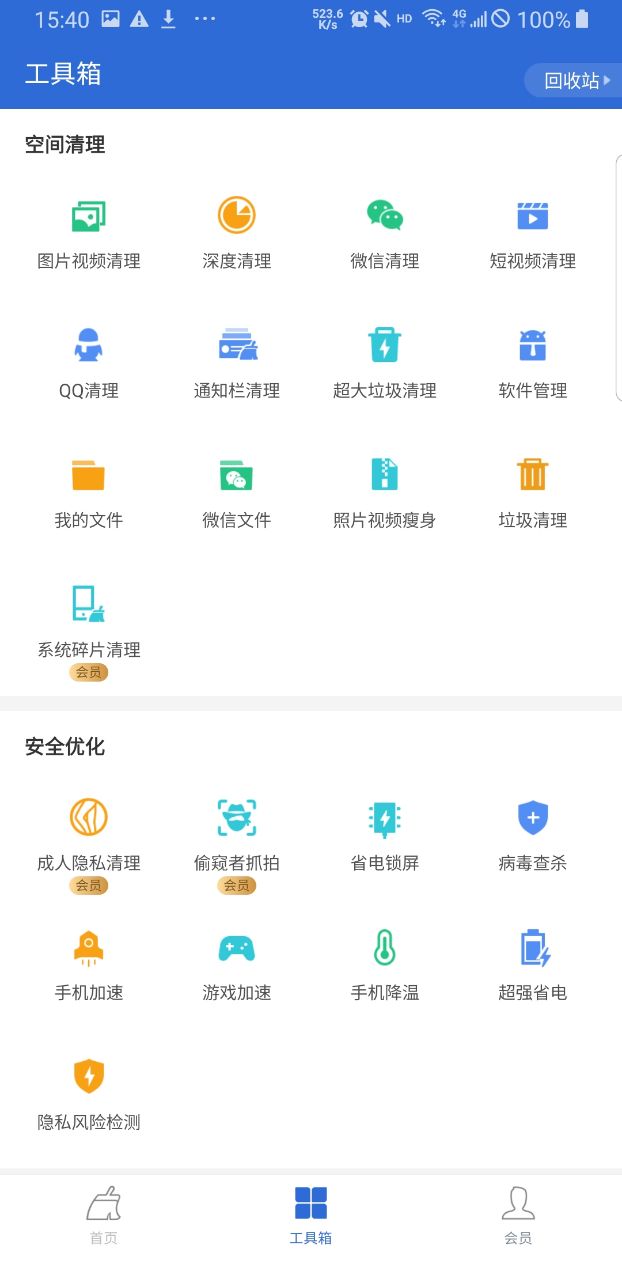Open 照片视频瘦身 compression tool

[385, 491]
